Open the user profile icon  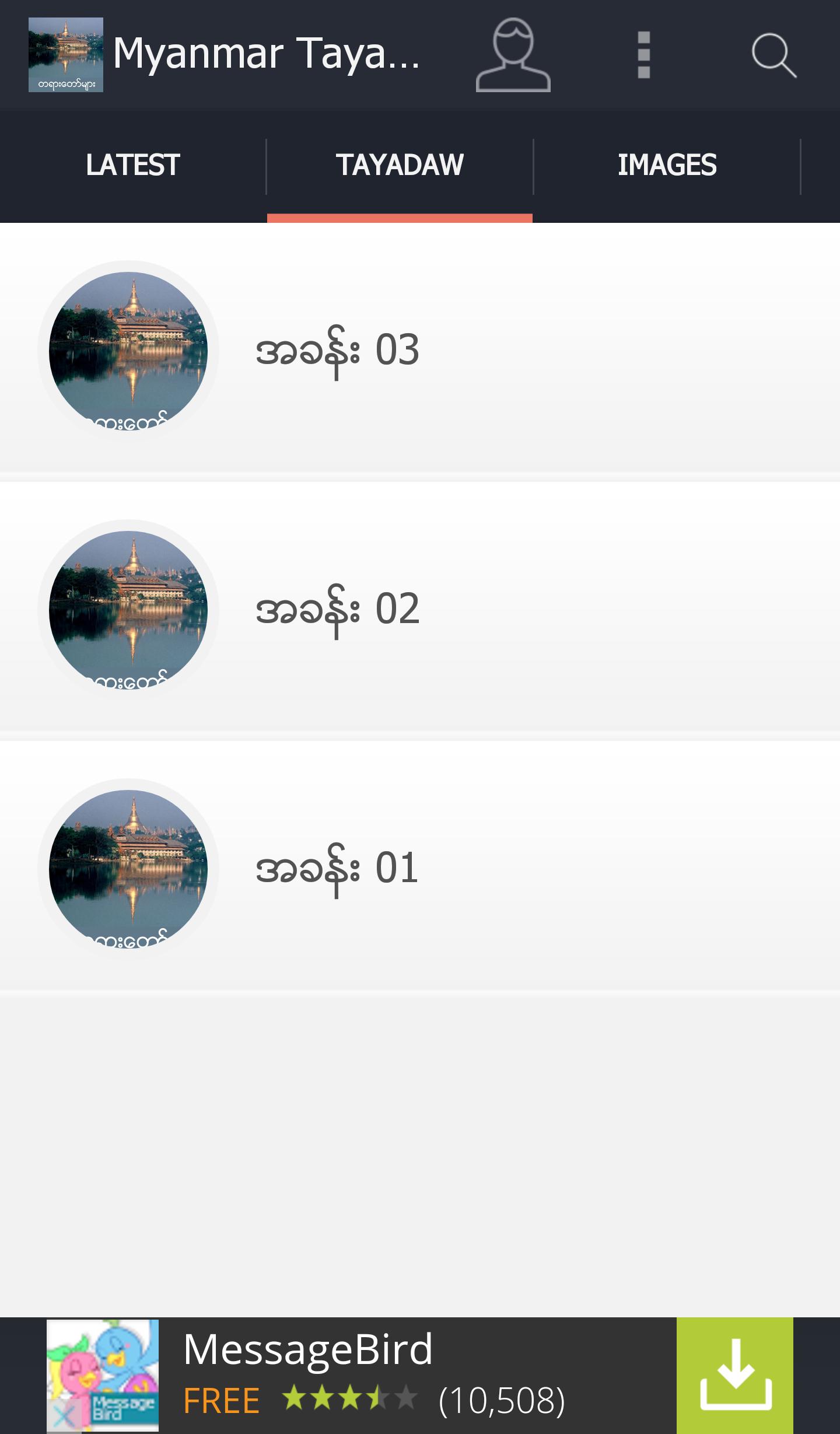(x=513, y=55)
